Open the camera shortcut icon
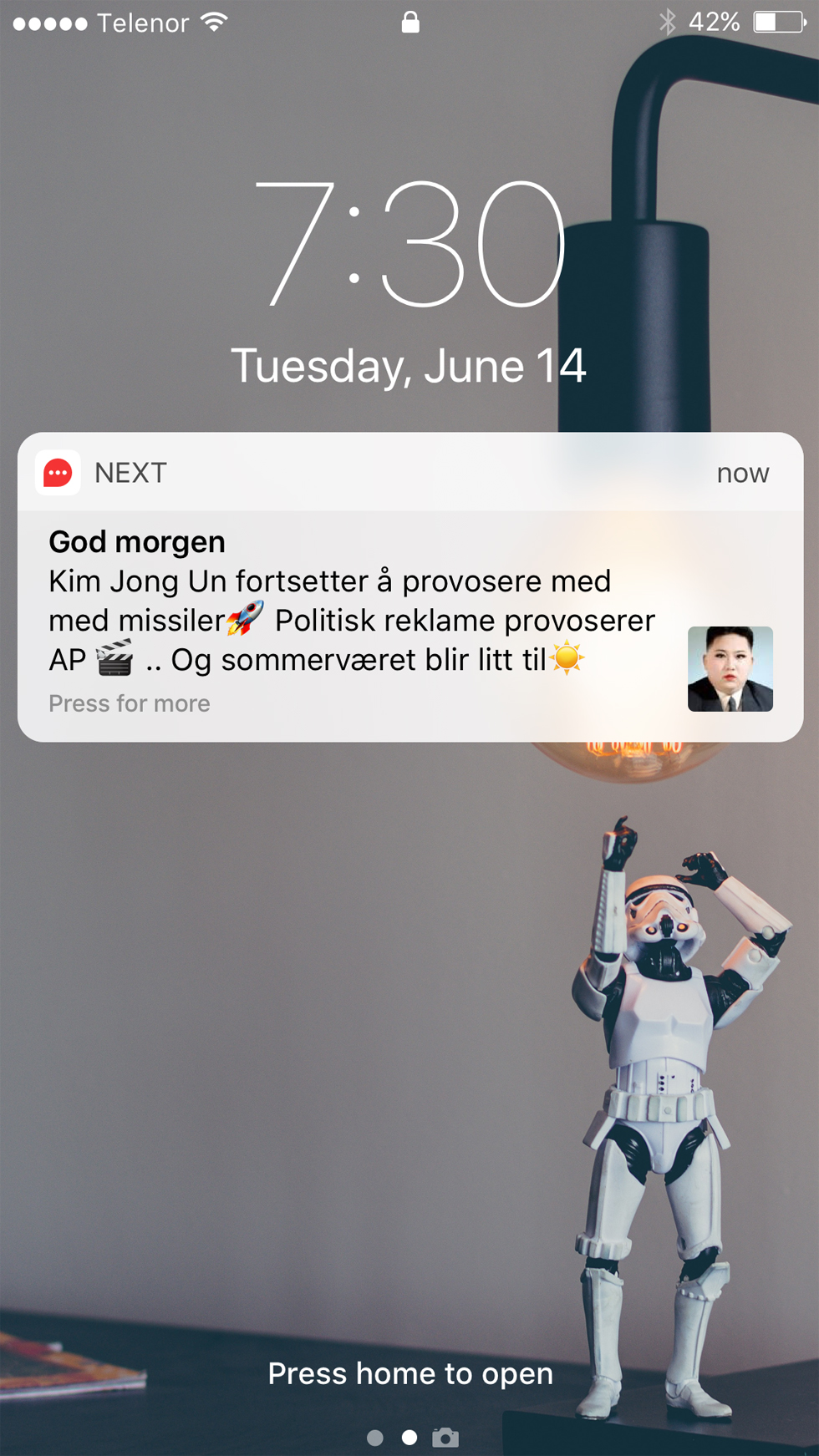The width and height of the screenshot is (819, 1456). (x=445, y=1437)
